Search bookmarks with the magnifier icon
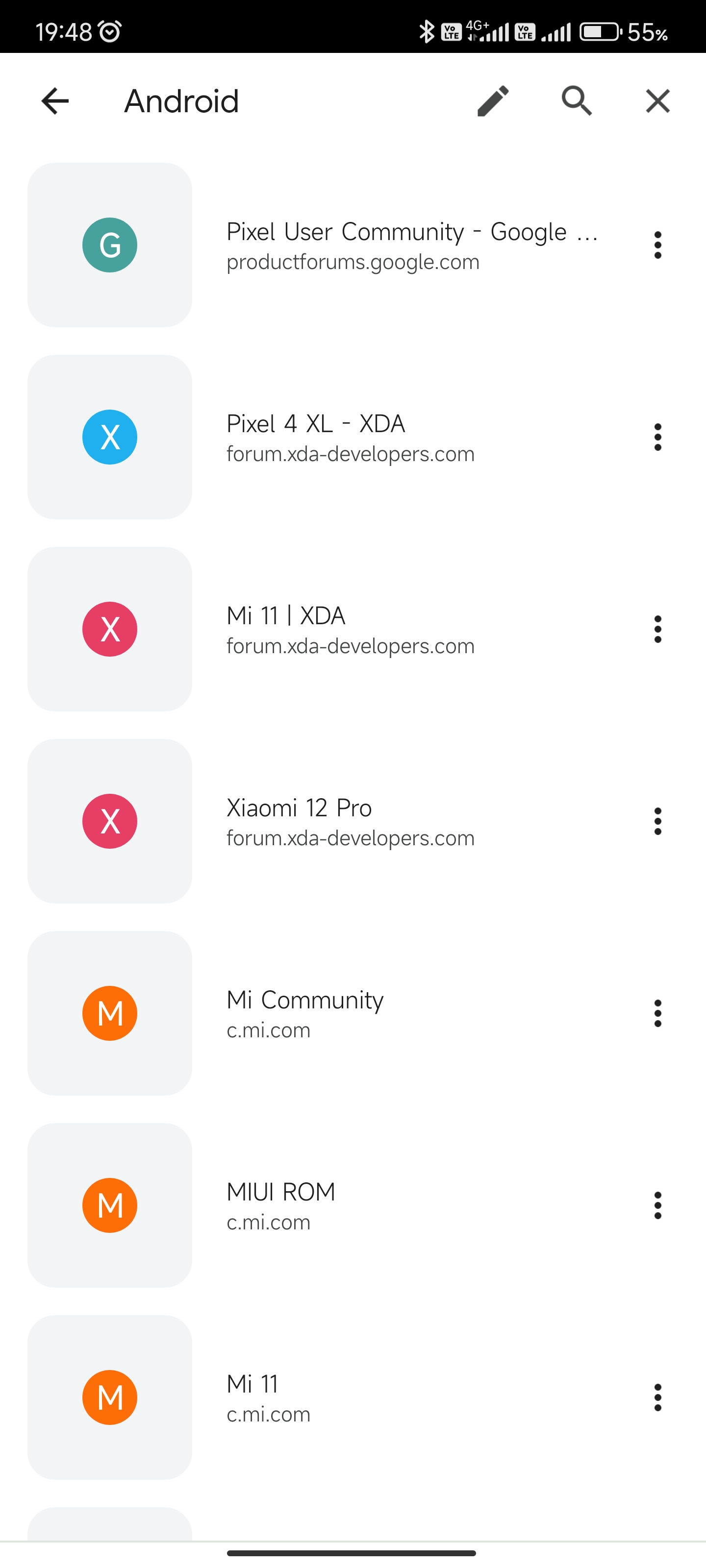The width and height of the screenshot is (706, 1568). pyautogui.click(x=576, y=101)
